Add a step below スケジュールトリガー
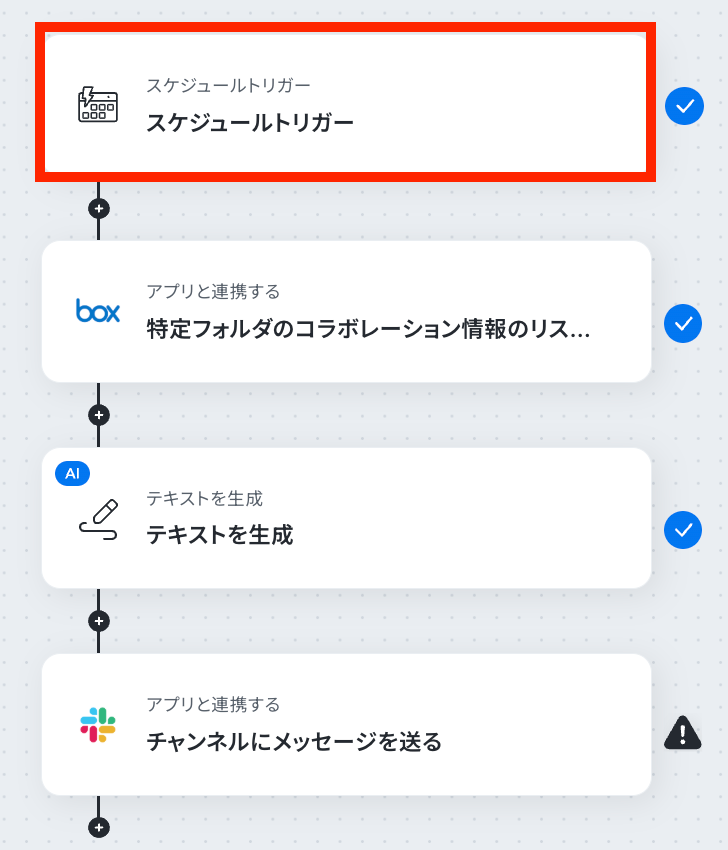The height and width of the screenshot is (850, 728). click(x=98, y=209)
